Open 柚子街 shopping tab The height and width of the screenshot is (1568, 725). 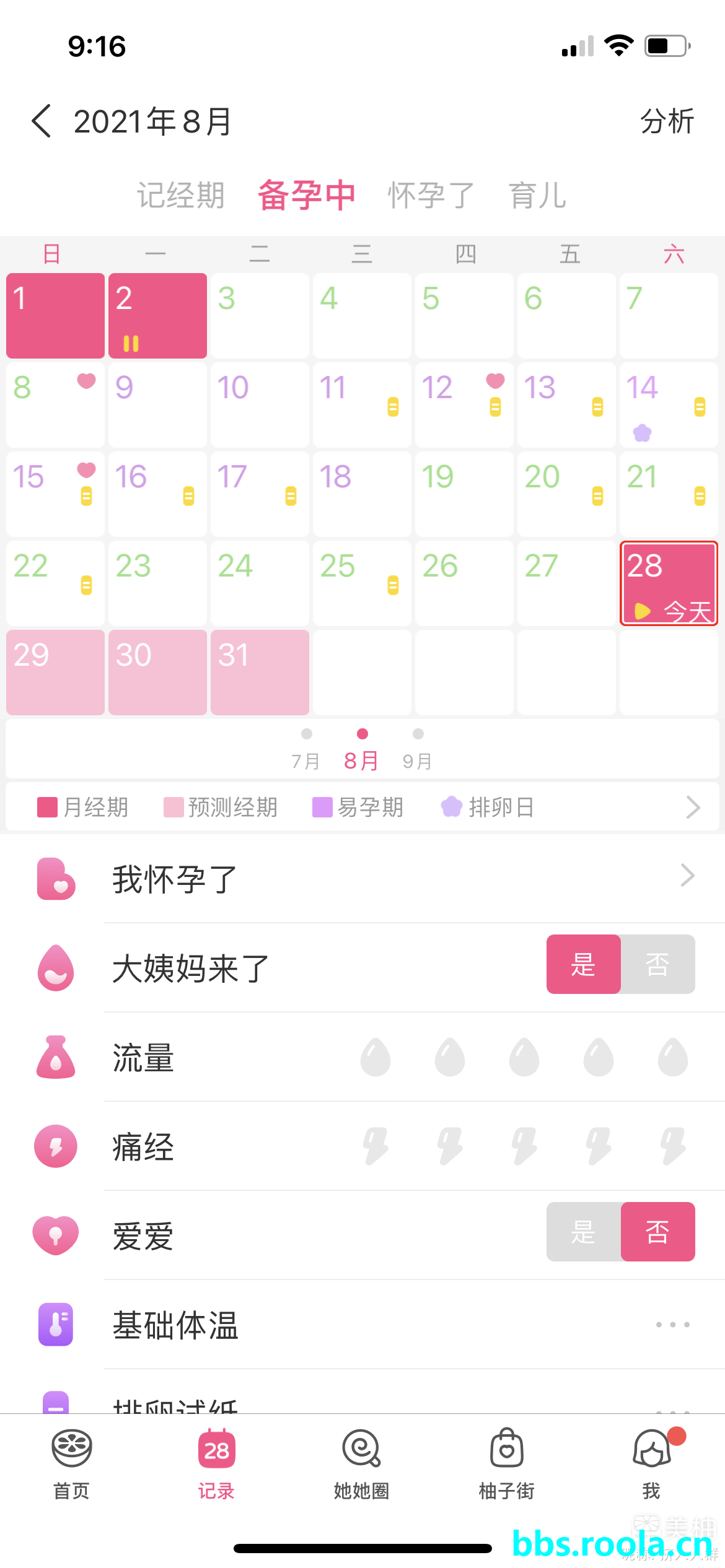(506, 1464)
